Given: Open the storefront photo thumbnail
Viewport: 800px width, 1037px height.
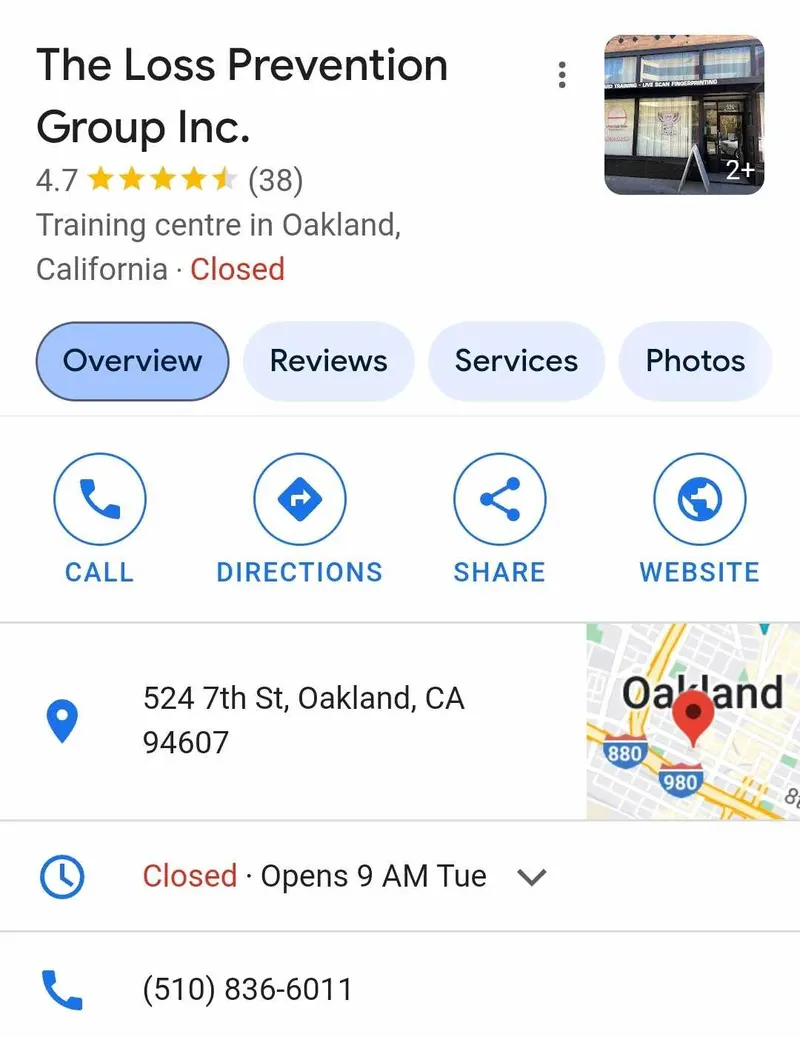Looking at the screenshot, I should pos(684,115).
